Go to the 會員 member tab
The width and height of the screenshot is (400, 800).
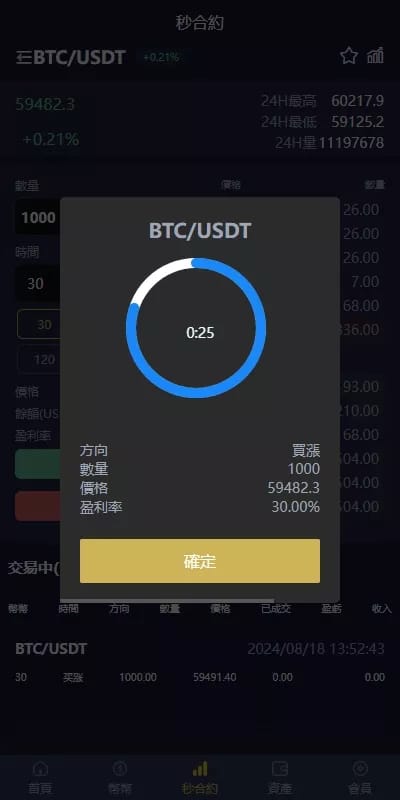360,778
